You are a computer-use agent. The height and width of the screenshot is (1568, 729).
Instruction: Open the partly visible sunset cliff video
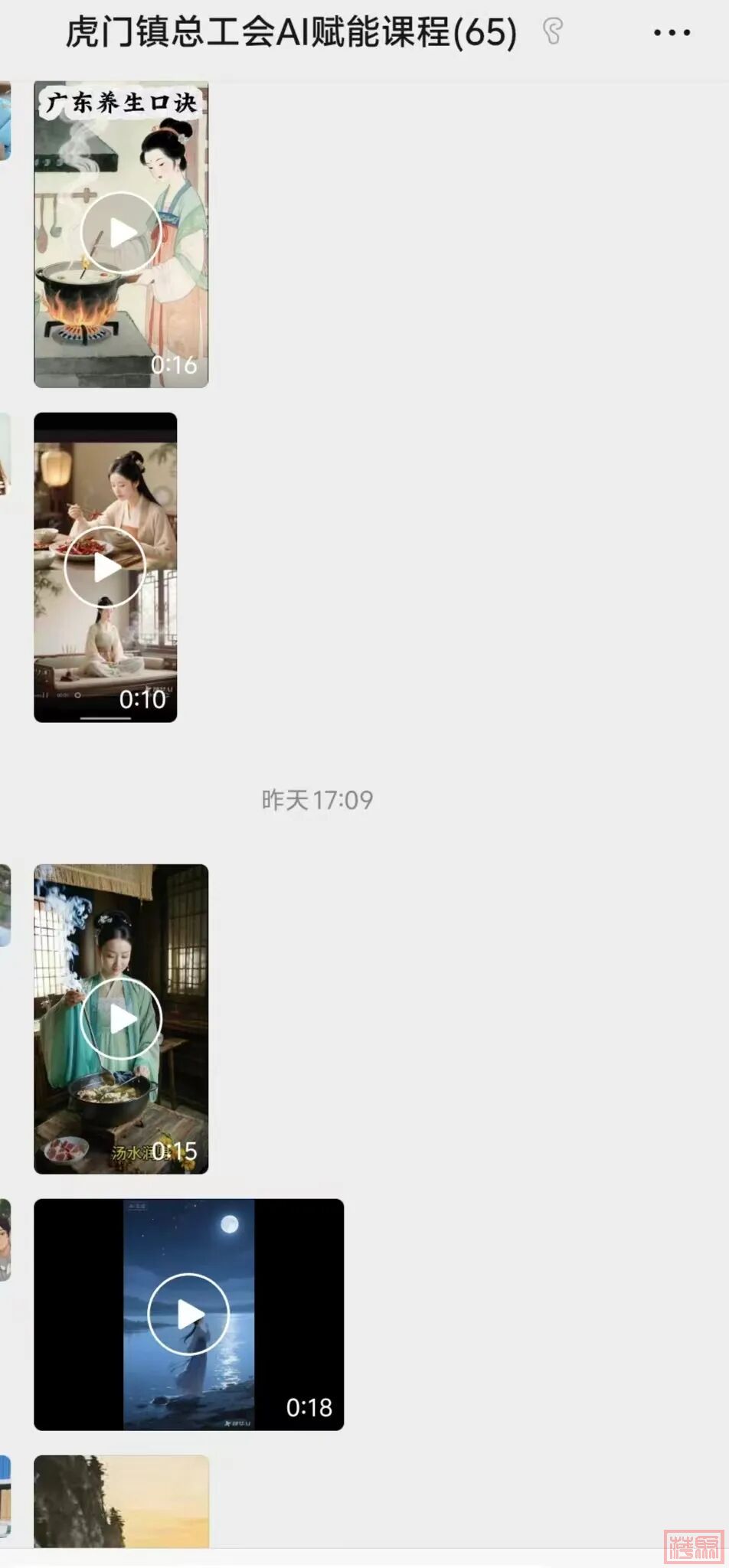point(121,1501)
